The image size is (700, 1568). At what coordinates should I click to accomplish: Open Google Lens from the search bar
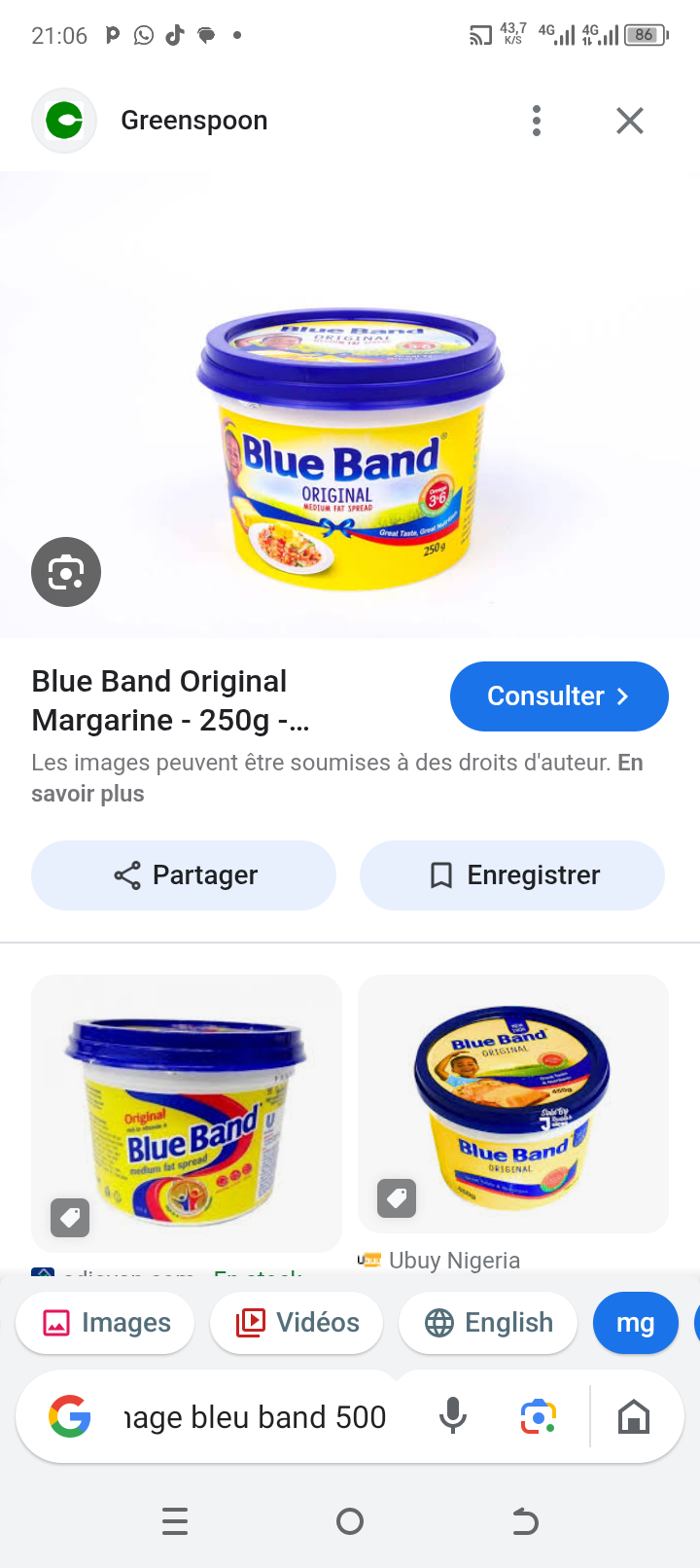[x=538, y=1416]
